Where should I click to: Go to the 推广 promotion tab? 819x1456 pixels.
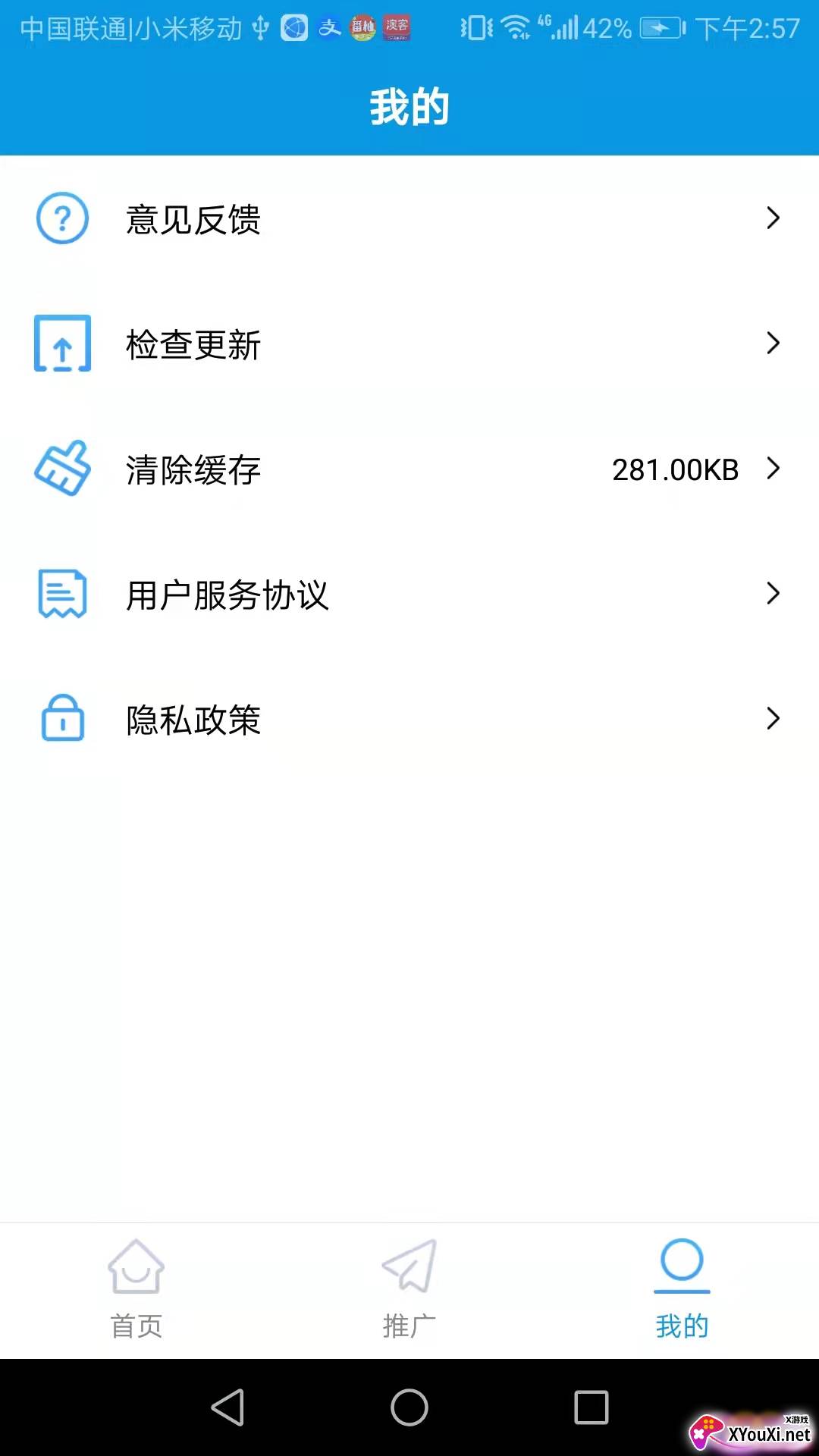tap(409, 1289)
